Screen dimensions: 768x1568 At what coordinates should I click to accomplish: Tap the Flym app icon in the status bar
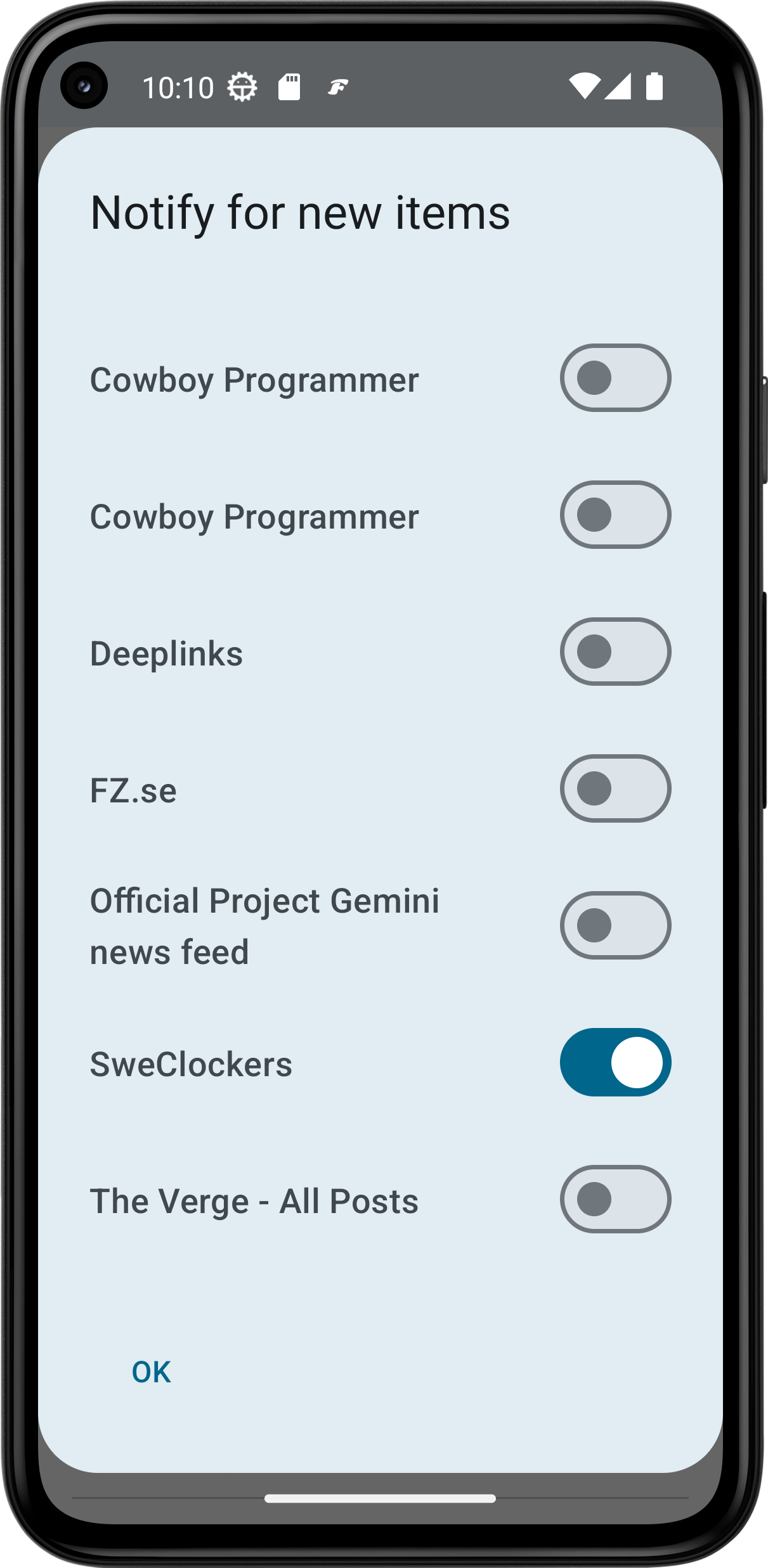pos(338,89)
